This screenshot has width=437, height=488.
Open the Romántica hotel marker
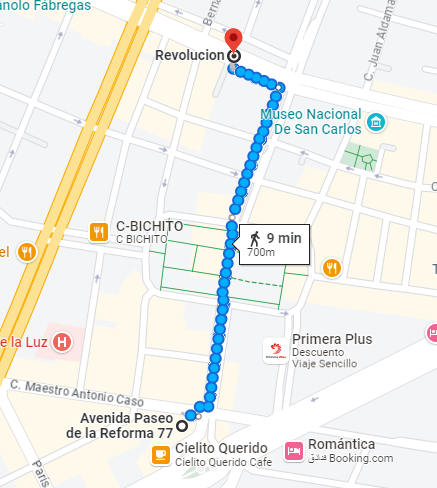tap(294, 451)
